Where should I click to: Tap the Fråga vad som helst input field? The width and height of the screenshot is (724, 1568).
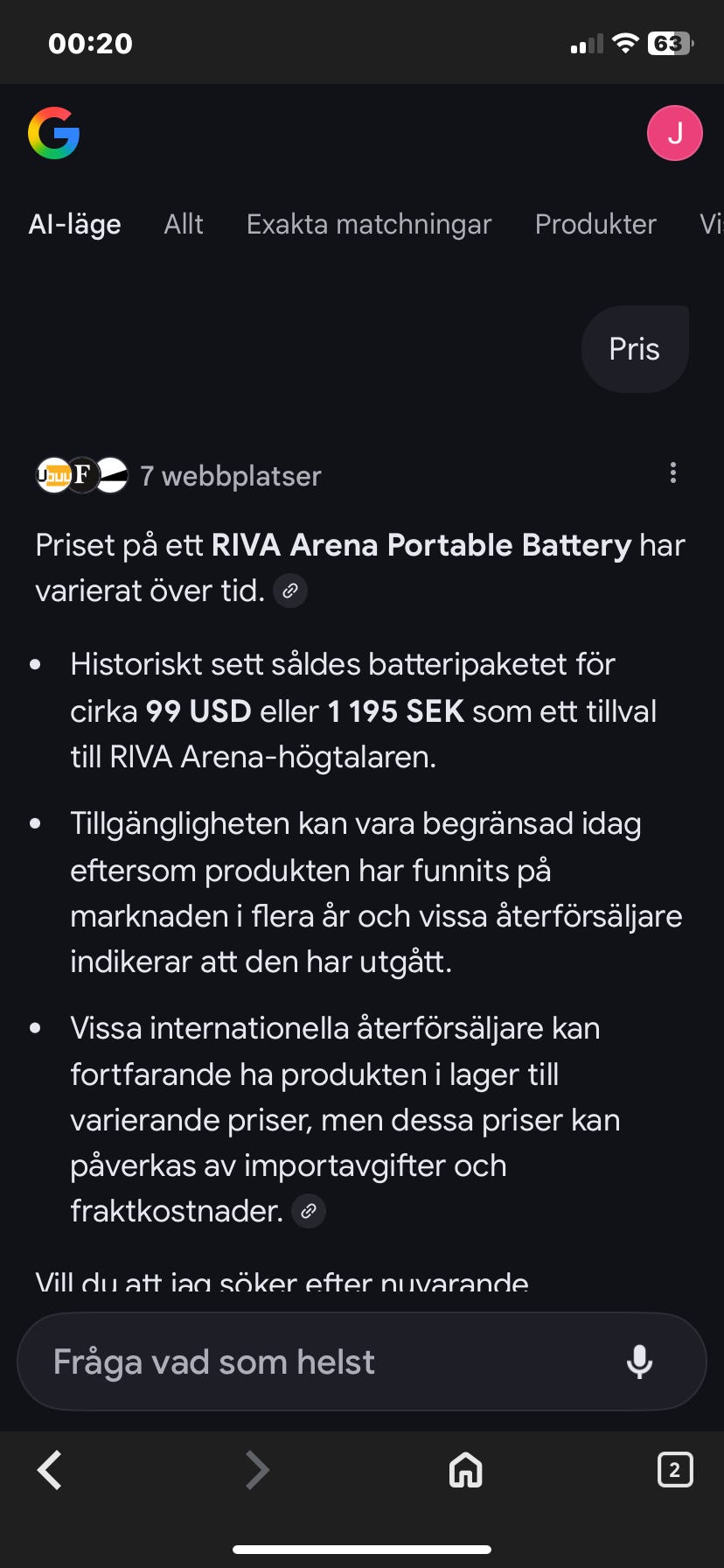(262, 1361)
